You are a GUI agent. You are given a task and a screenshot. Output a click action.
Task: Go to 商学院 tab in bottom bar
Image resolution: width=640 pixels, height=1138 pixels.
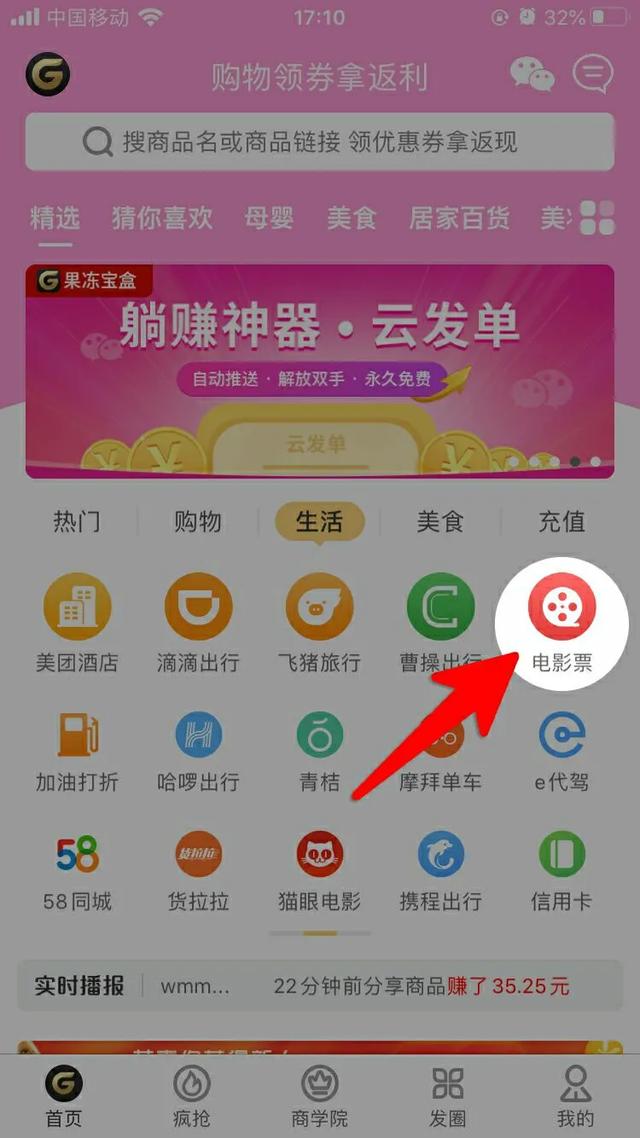320,1096
